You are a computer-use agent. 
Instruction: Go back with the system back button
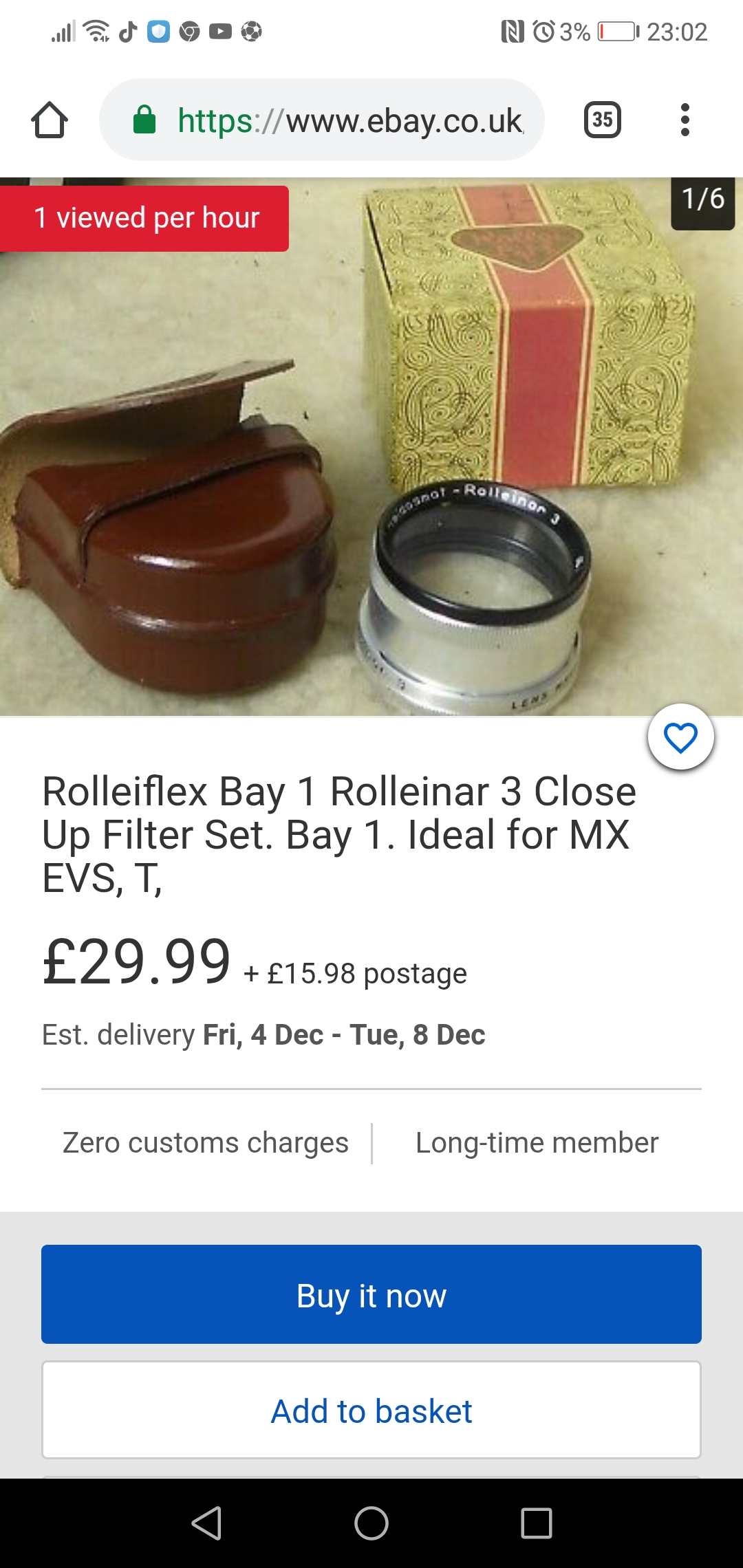[206, 1523]
